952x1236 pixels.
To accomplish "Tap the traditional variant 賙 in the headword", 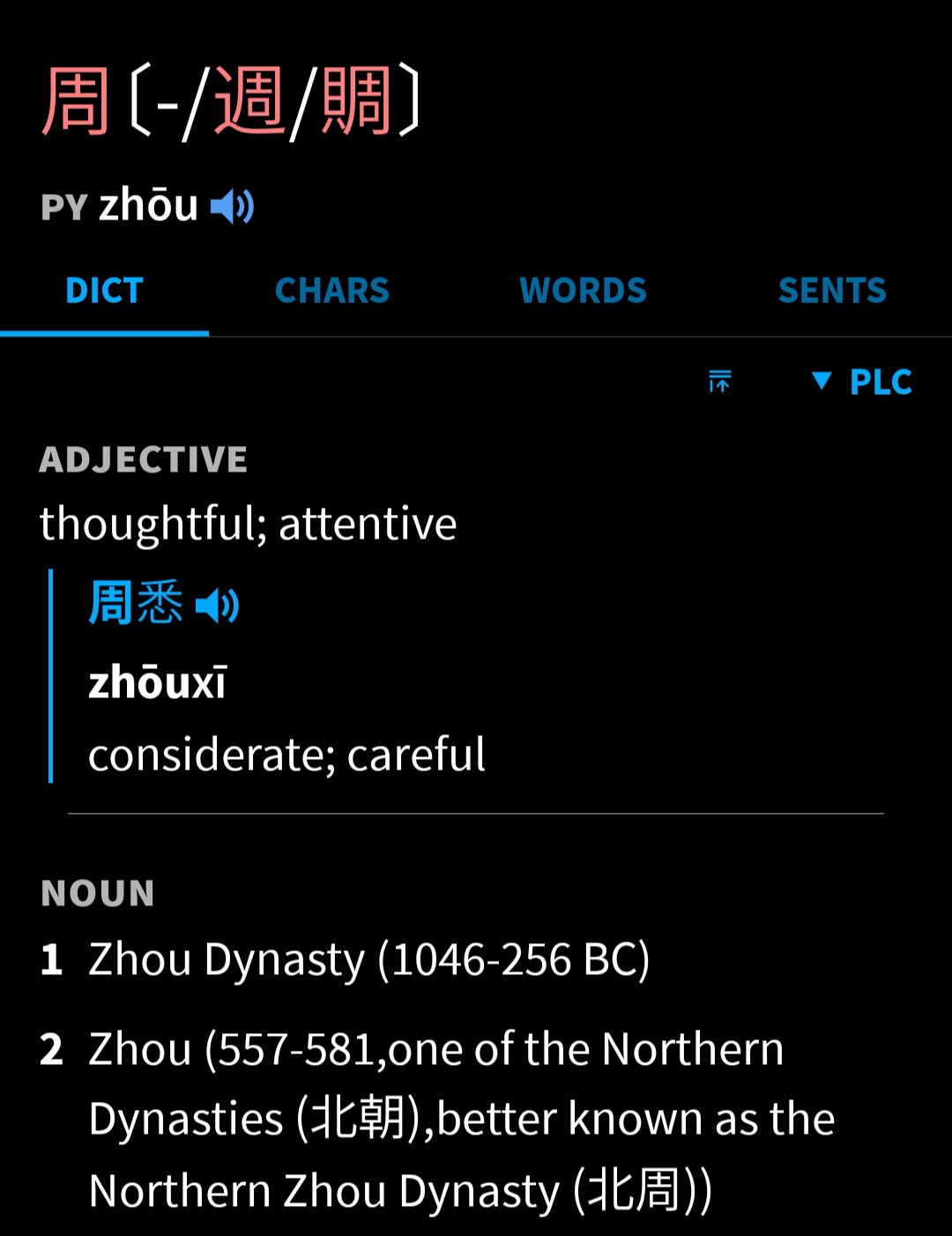I will click(356, 103).
